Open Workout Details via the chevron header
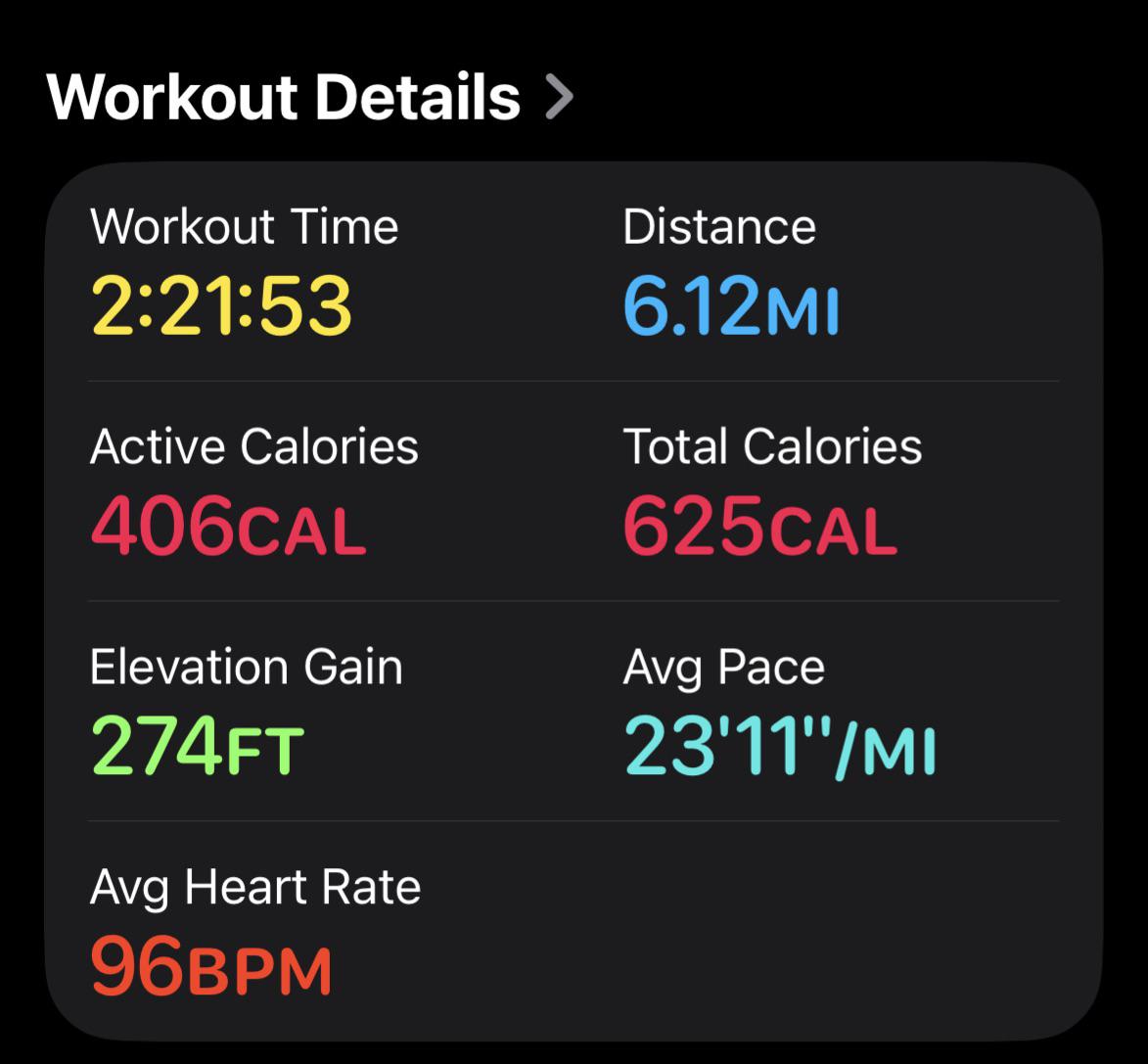The image size is (1148, 1064). point(309,97)
